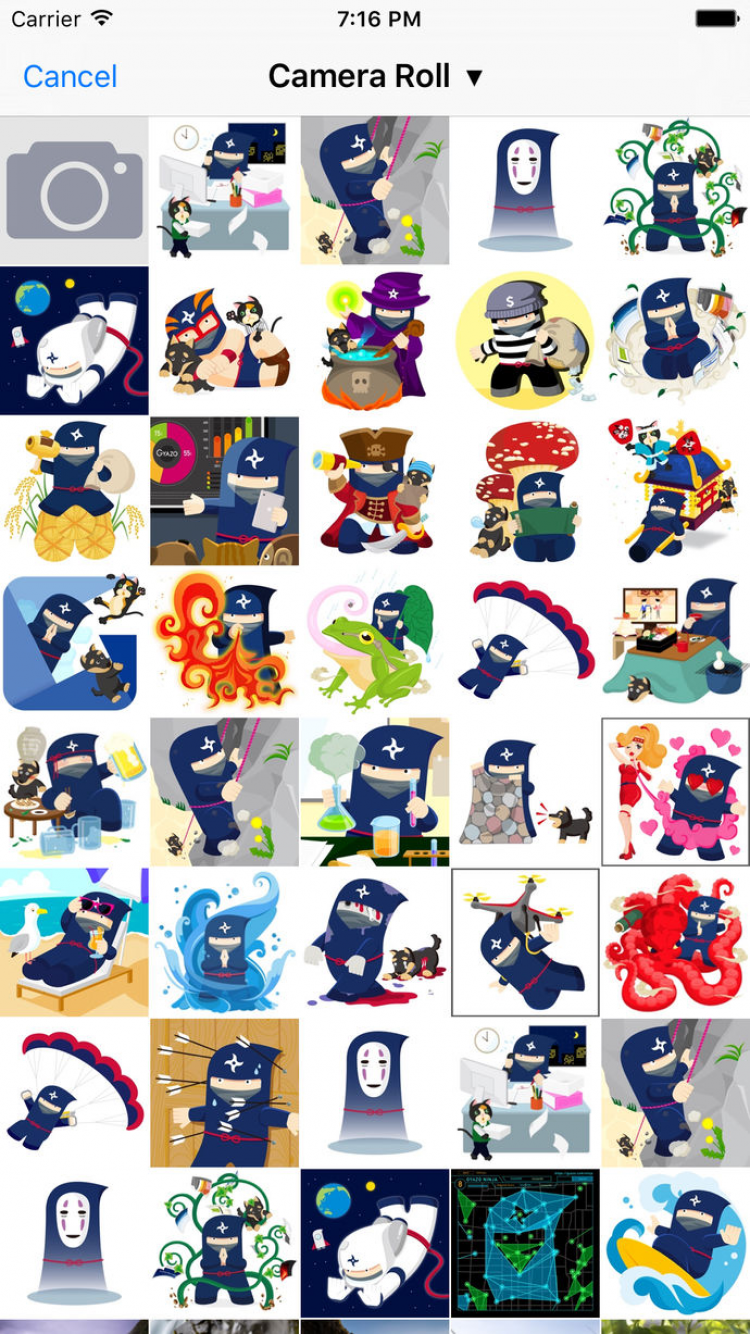Screen dimensions: 750x1334
Task: Open the camera to take a photo
Action: click(74, 190)
